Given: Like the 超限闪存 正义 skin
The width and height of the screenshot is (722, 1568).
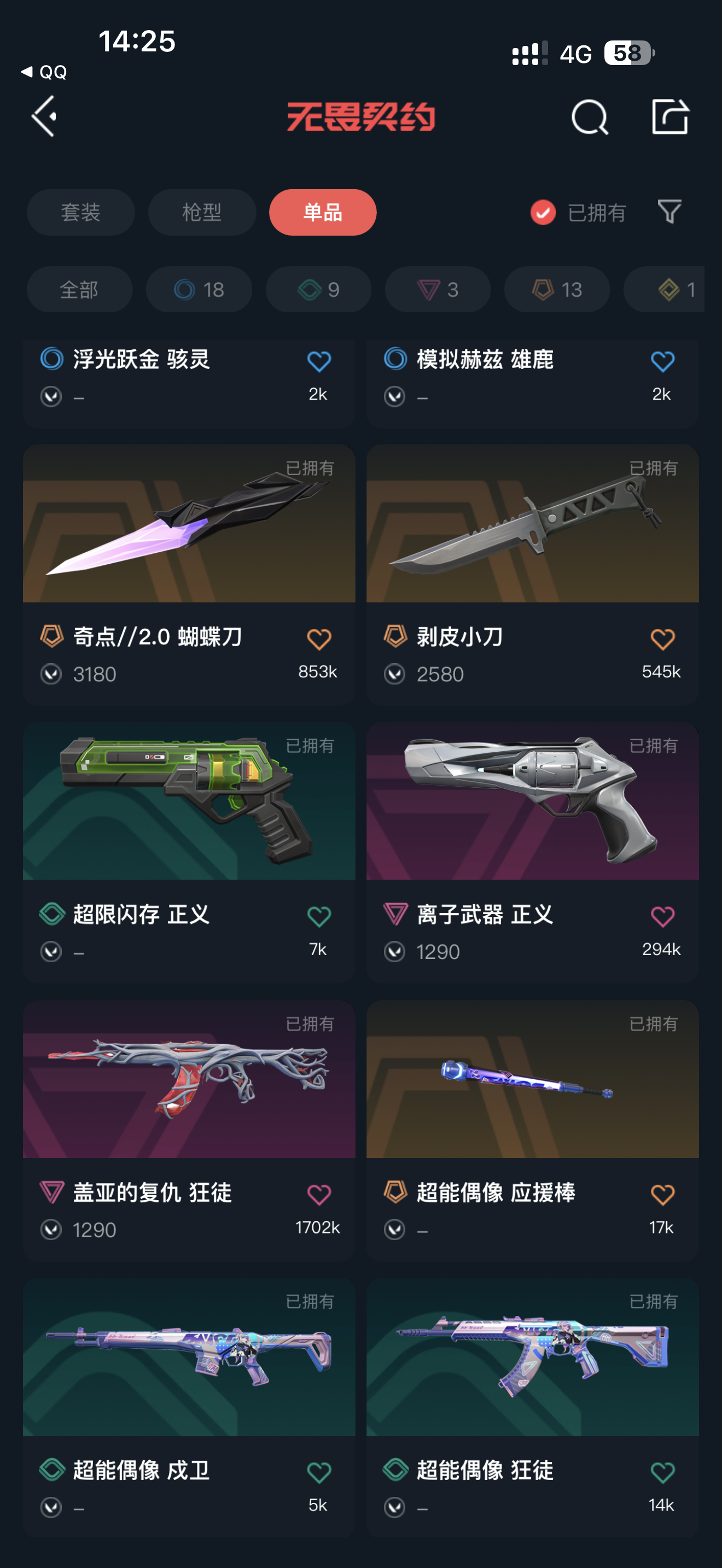Looking at the screenshot, I should pos(319,916).
